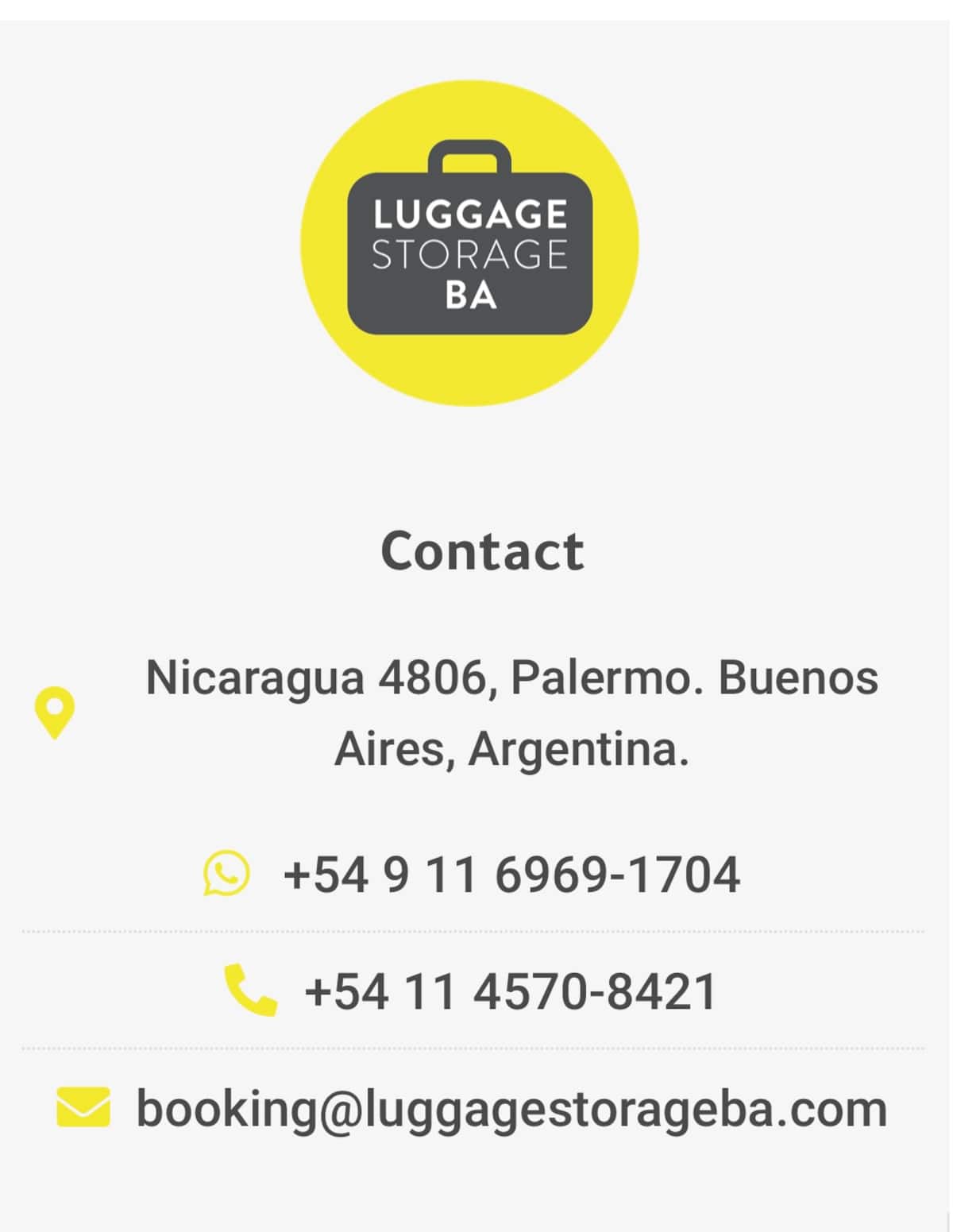Open WhatsApp chat with +54 9 11 6969-1704

point(511,875)
